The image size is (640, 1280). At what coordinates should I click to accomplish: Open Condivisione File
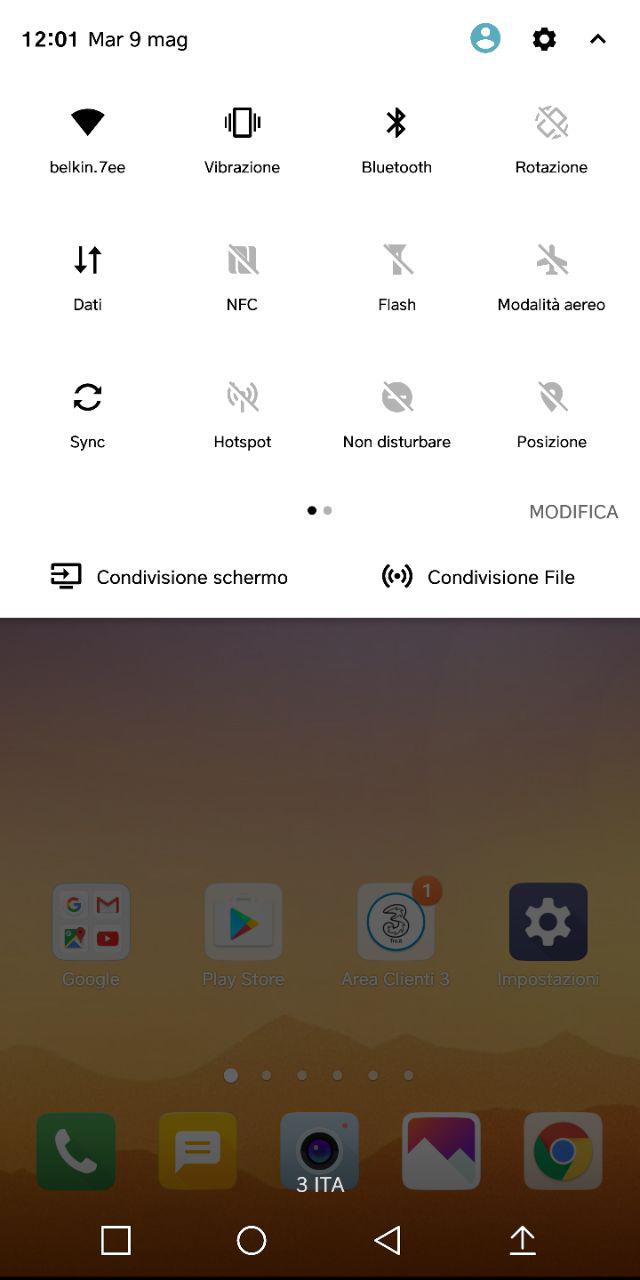coord(478,577)
